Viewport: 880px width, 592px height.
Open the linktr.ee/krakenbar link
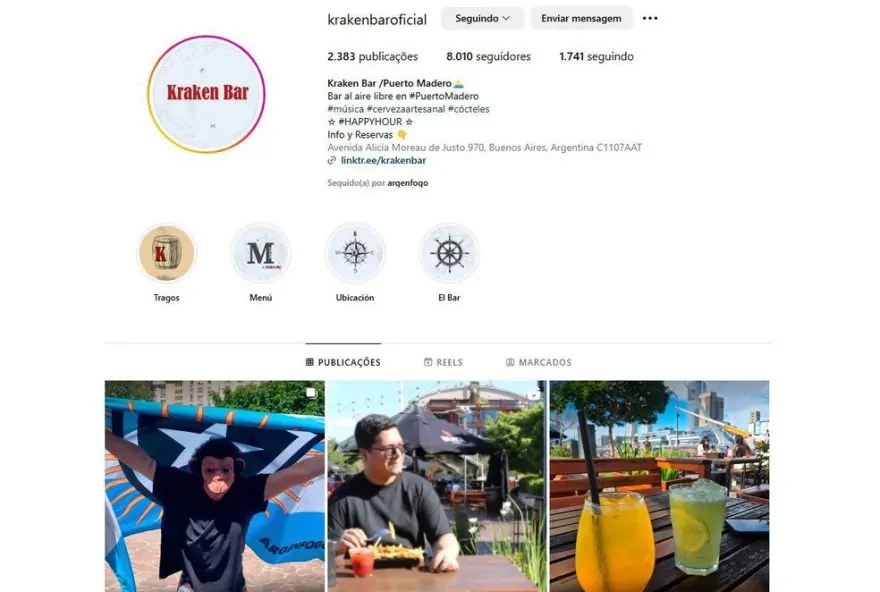382,160
